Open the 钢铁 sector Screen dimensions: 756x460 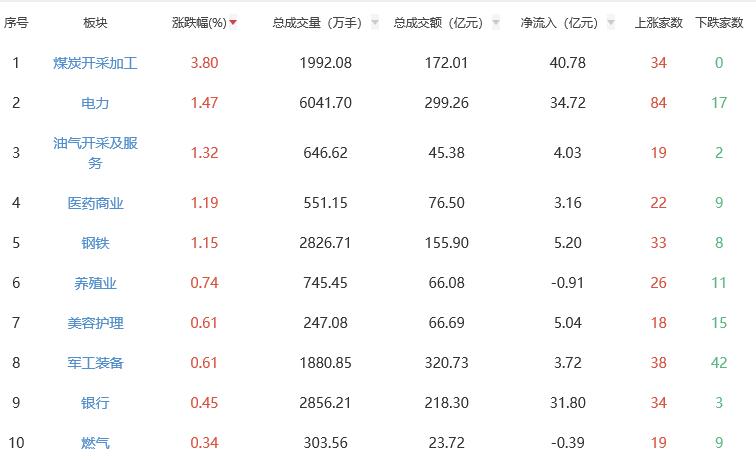pos(95,243)
